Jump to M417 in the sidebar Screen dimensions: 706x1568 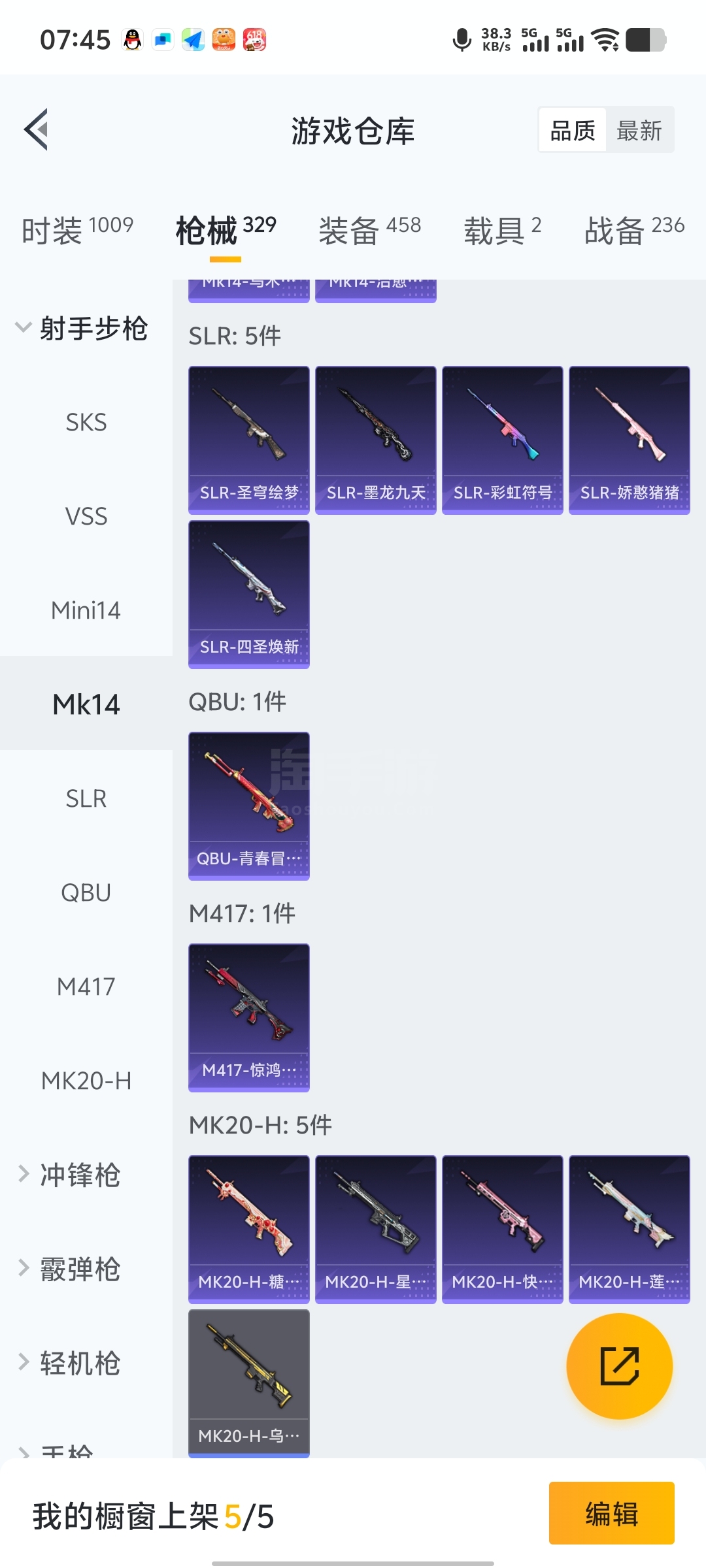coord(86,987)
